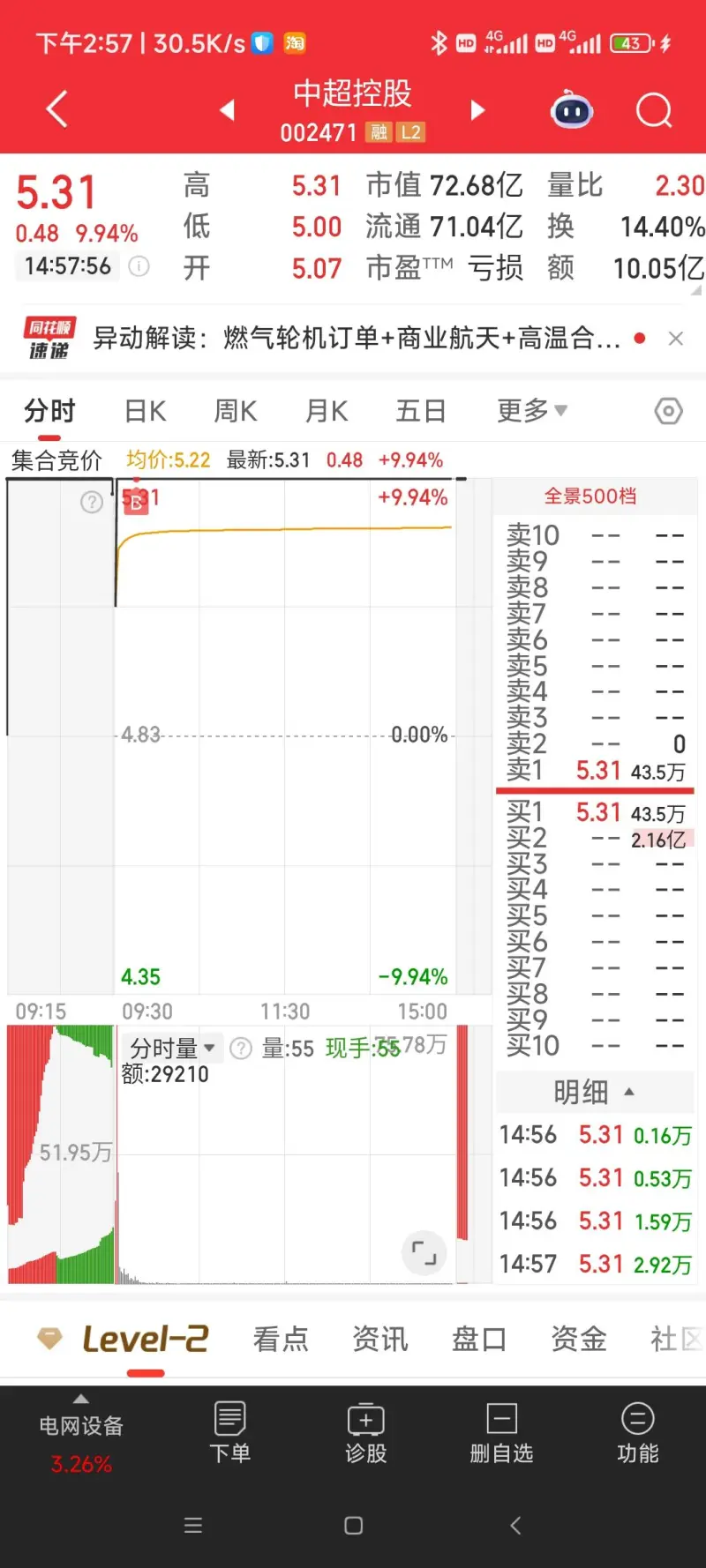Dismiss the 异动解读 banner
The height and width of the screenshot is (1568, 706).
tap(676, 339)
